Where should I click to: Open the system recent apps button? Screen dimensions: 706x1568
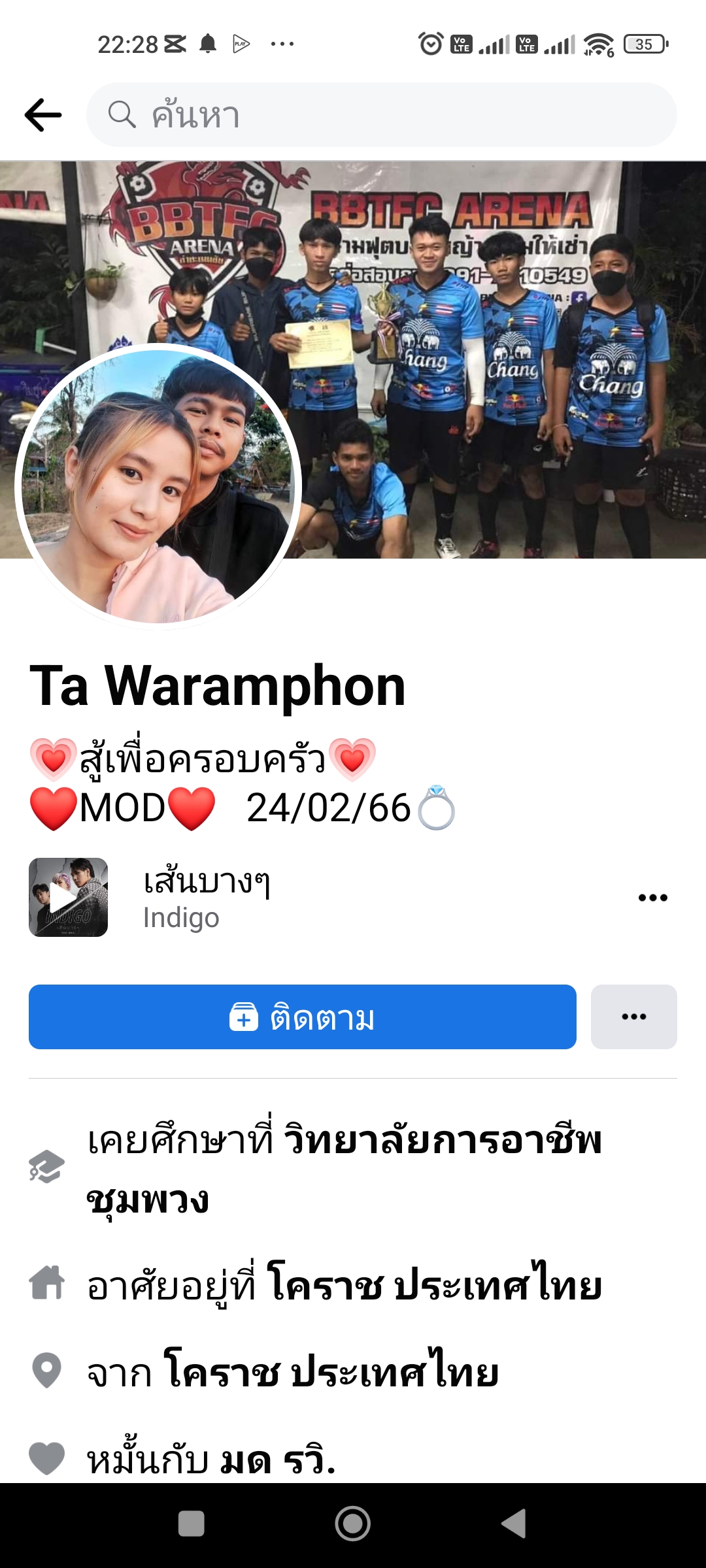pyautogui.click(x=192, y=1524)
